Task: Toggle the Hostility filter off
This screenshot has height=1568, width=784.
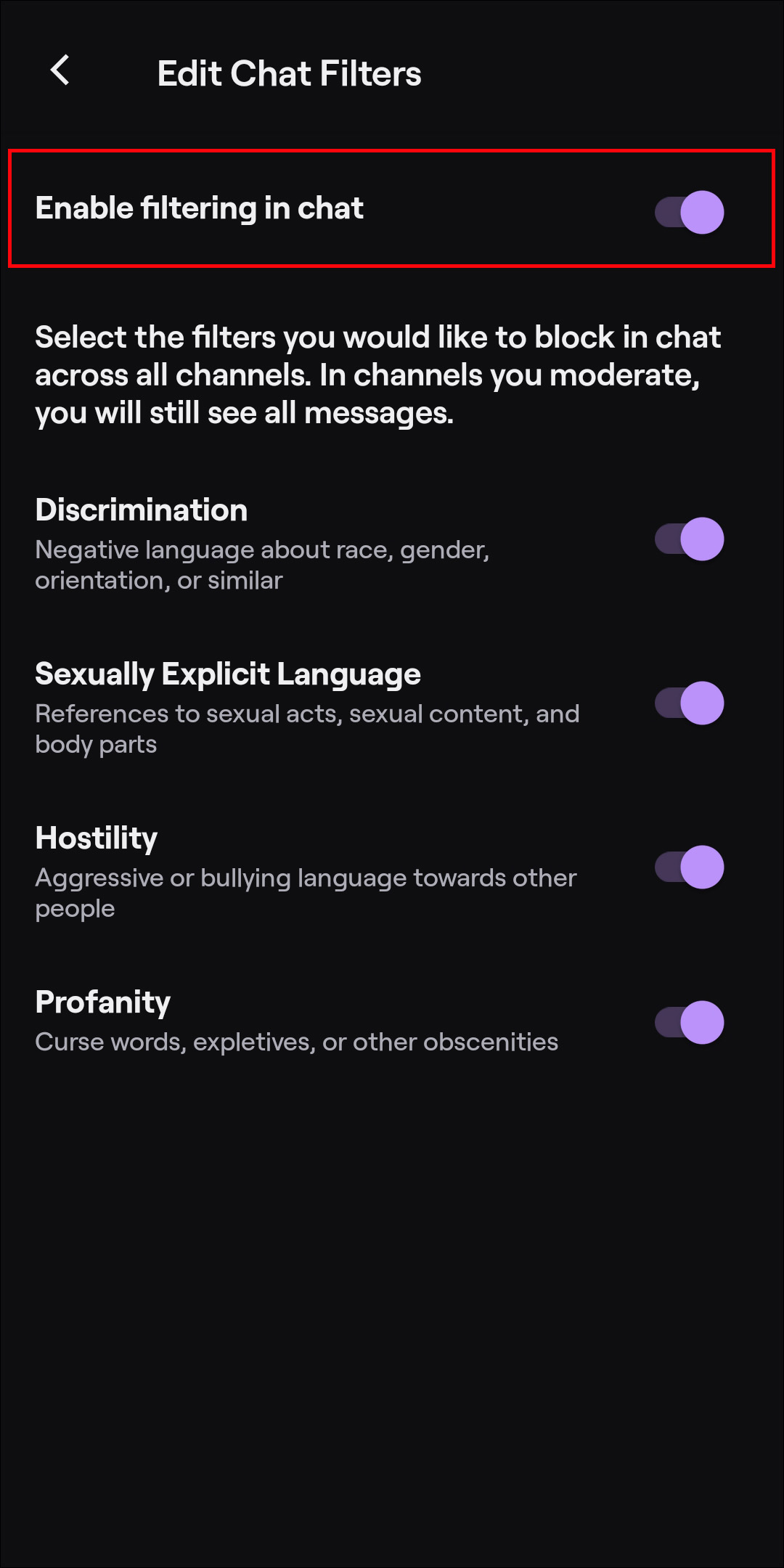Action: 690,867
